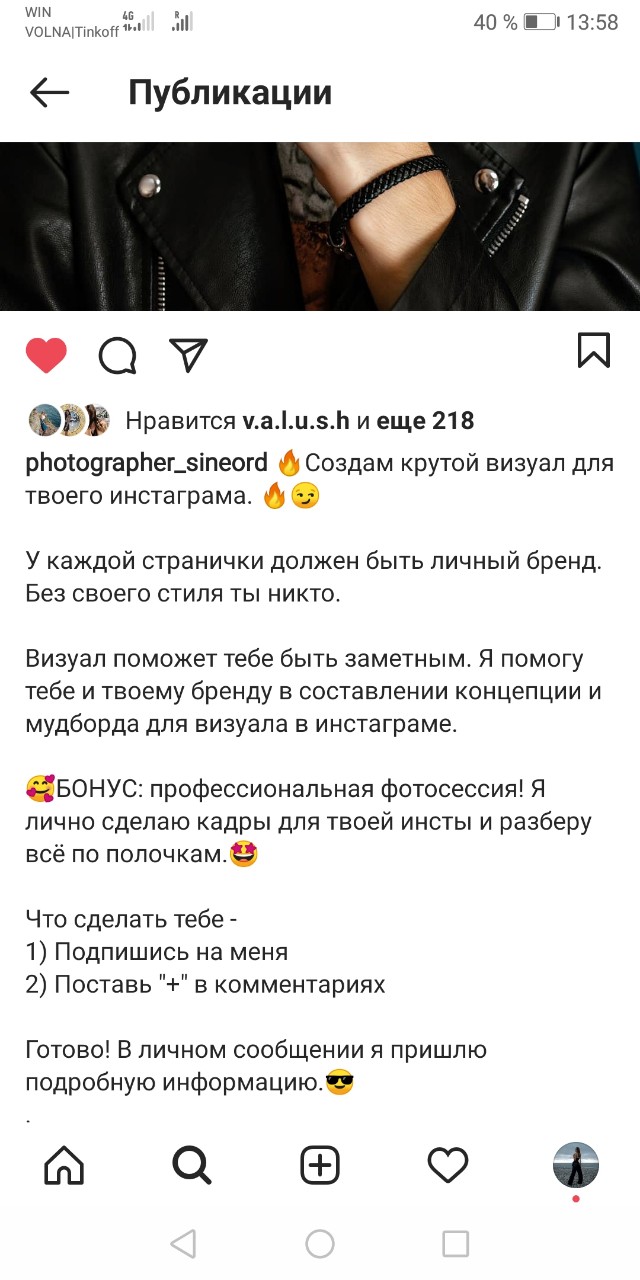Create a new post with the plus tab
Image resolution: width=640 pixels, height=1280 pixels.
pyautogui.click(x=320, y=1165)
